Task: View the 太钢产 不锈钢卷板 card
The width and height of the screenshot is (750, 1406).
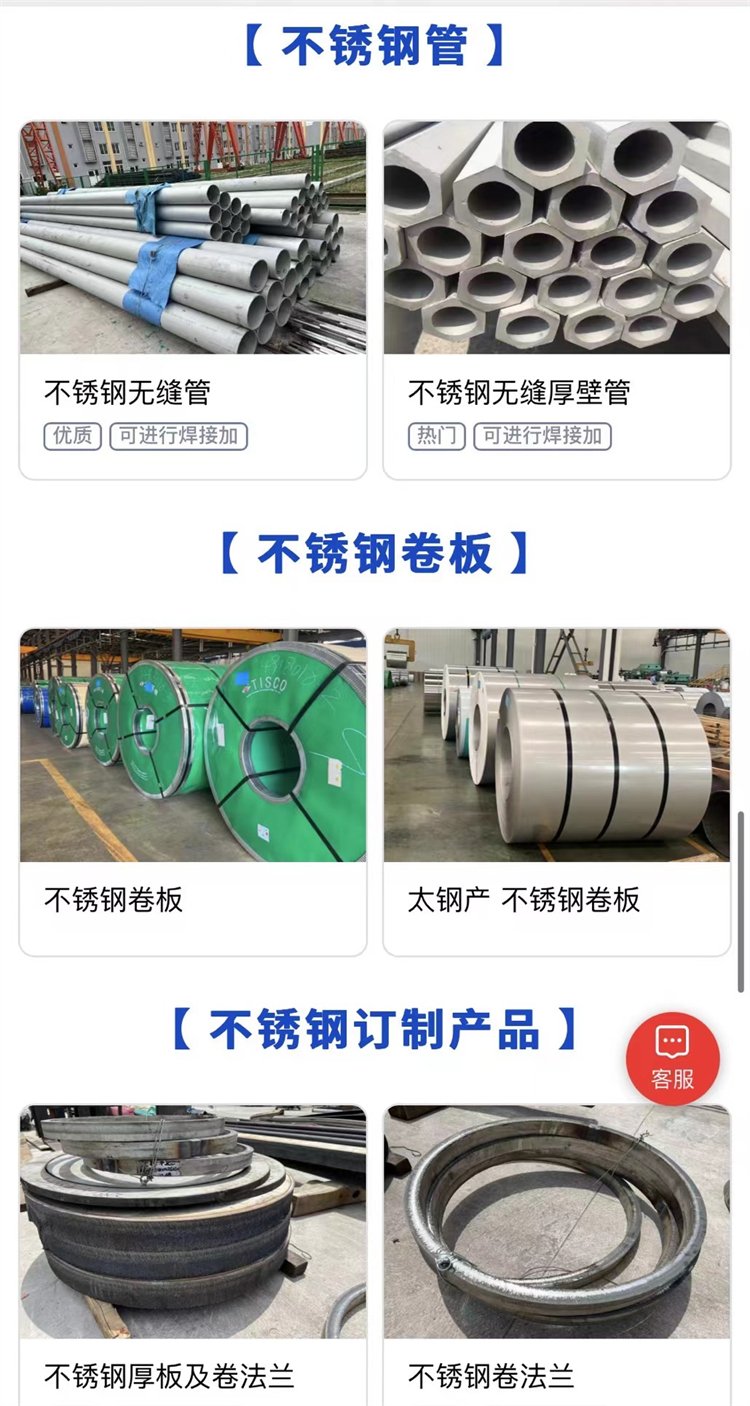Action: pos(557,791)
